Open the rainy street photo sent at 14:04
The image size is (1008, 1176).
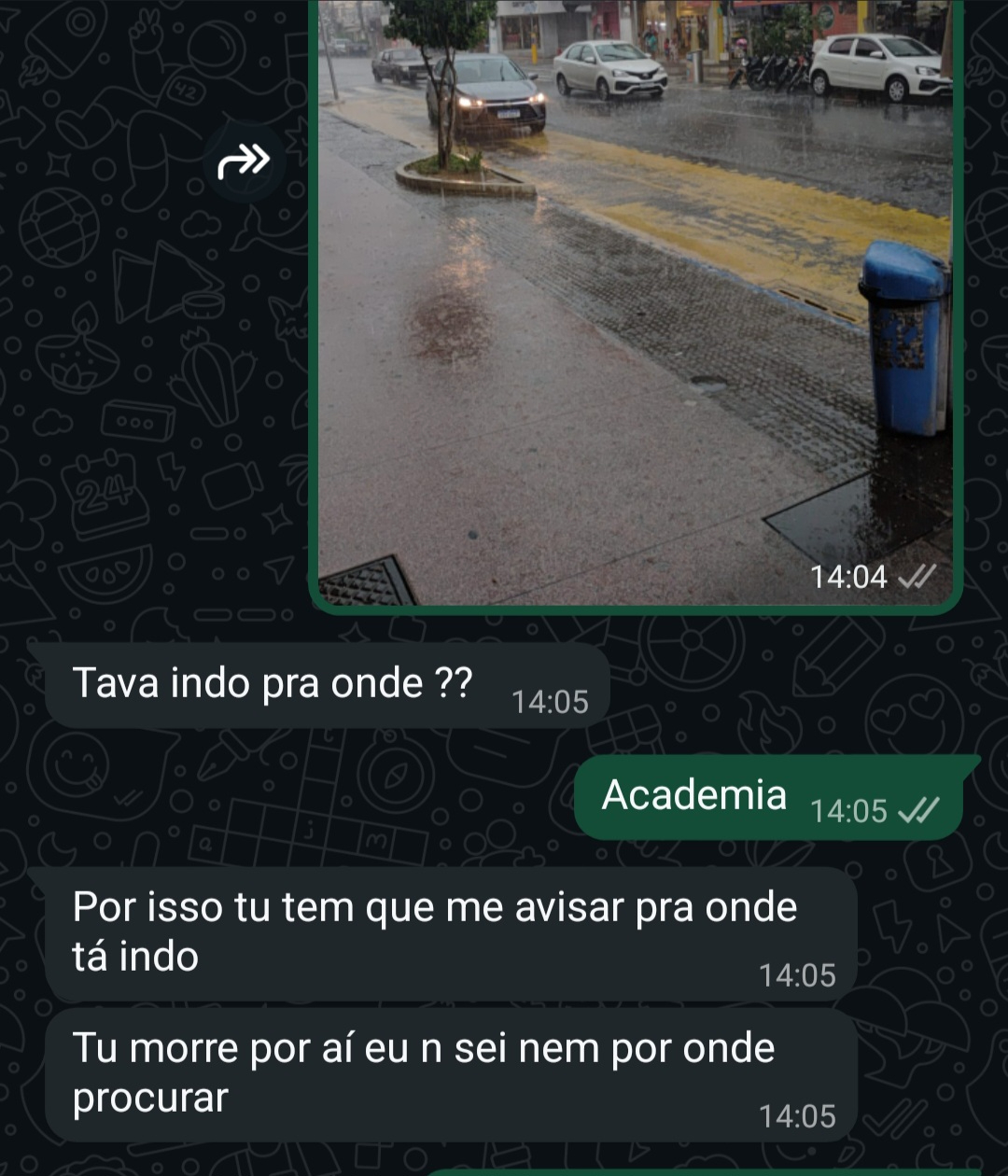coord(635,299)
